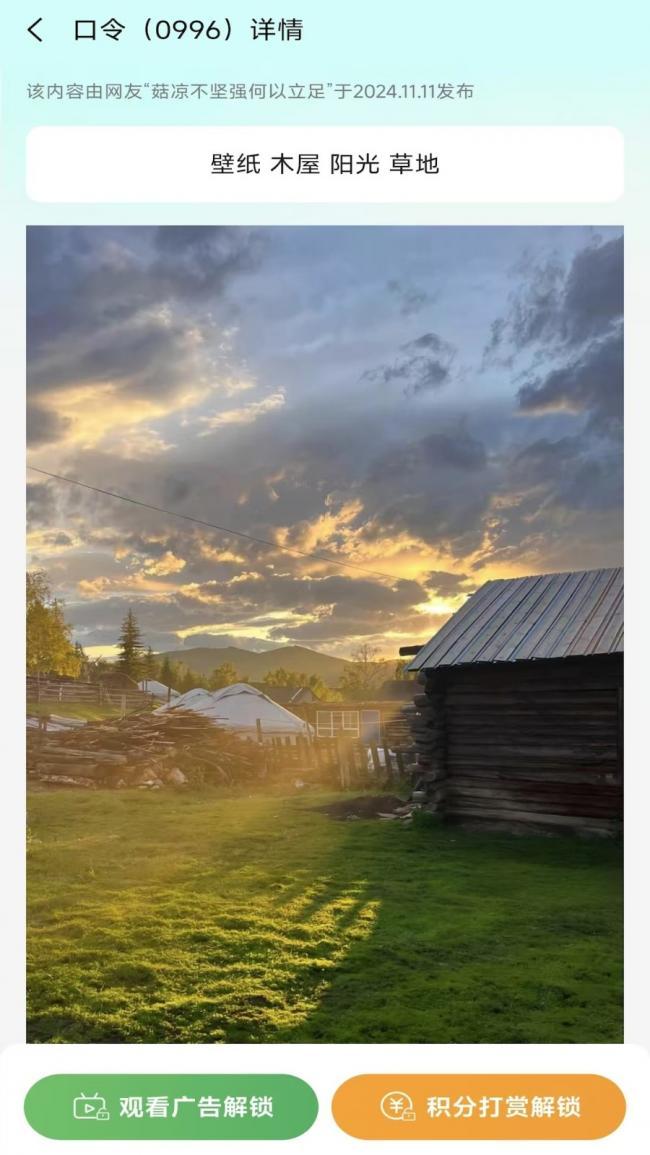Unlock with the 积分打赏解锁 button
Viewport: 650px width, 1155px height.
(478, 1107)
